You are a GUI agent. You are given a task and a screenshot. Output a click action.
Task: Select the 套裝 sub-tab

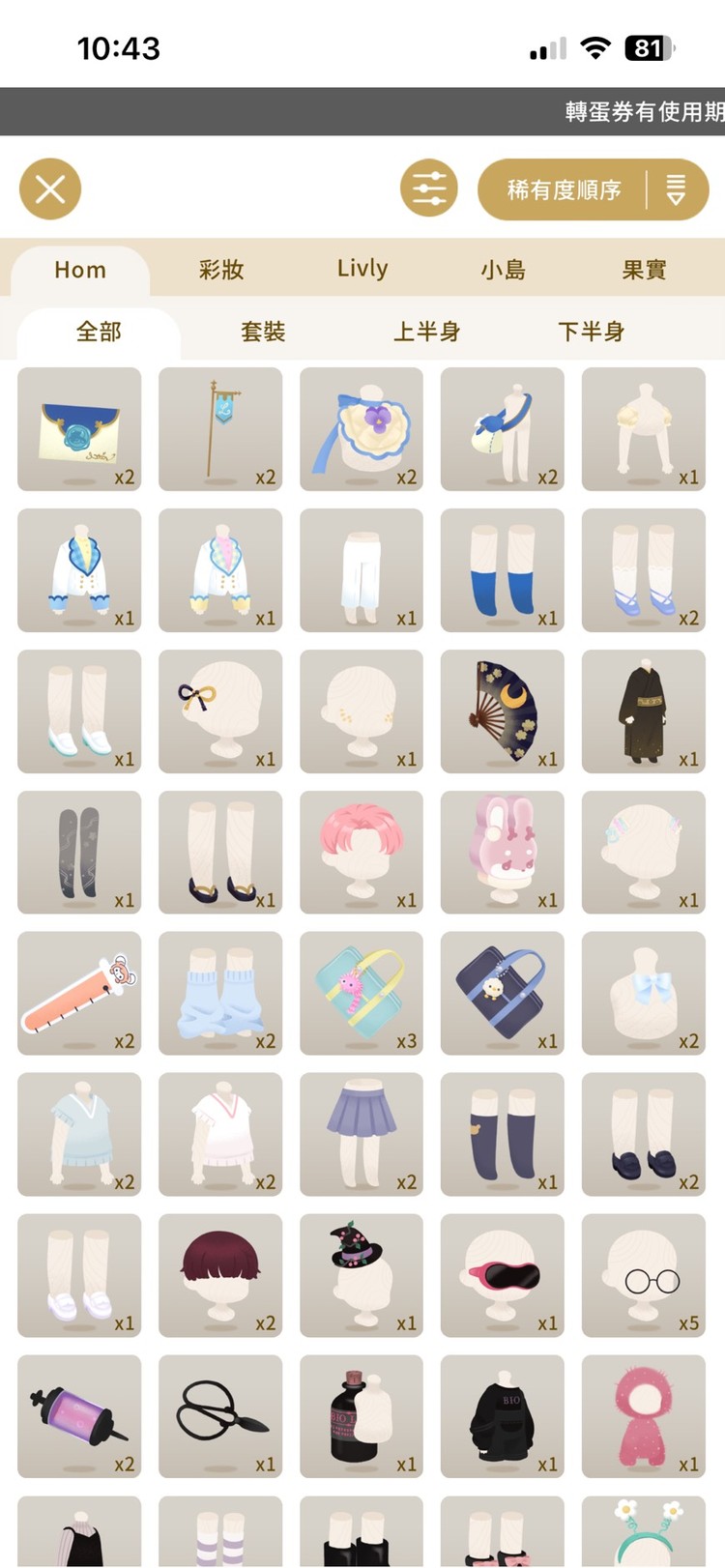(263, 333)
